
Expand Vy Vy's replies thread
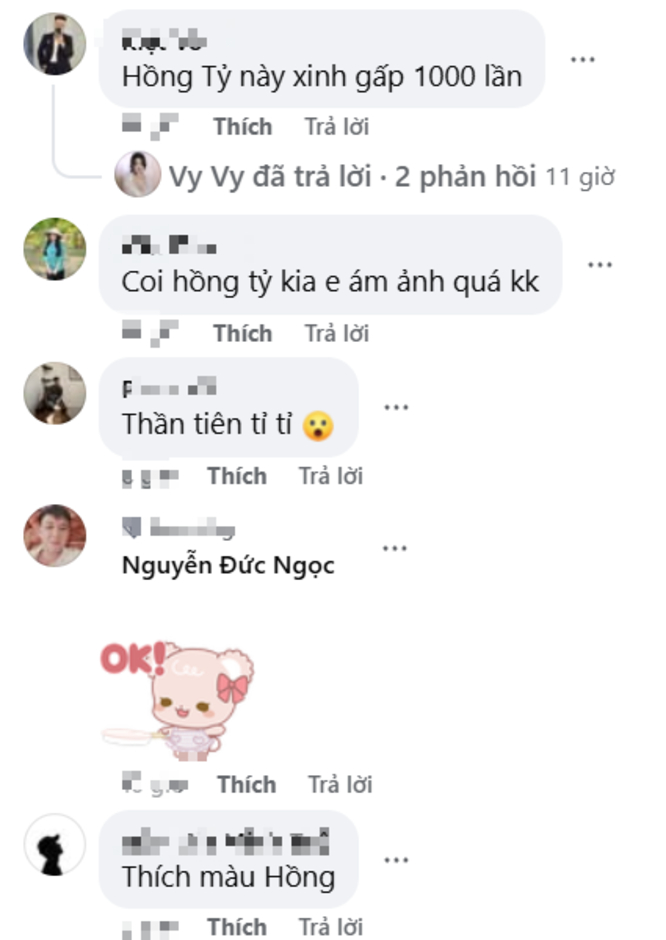352,177
